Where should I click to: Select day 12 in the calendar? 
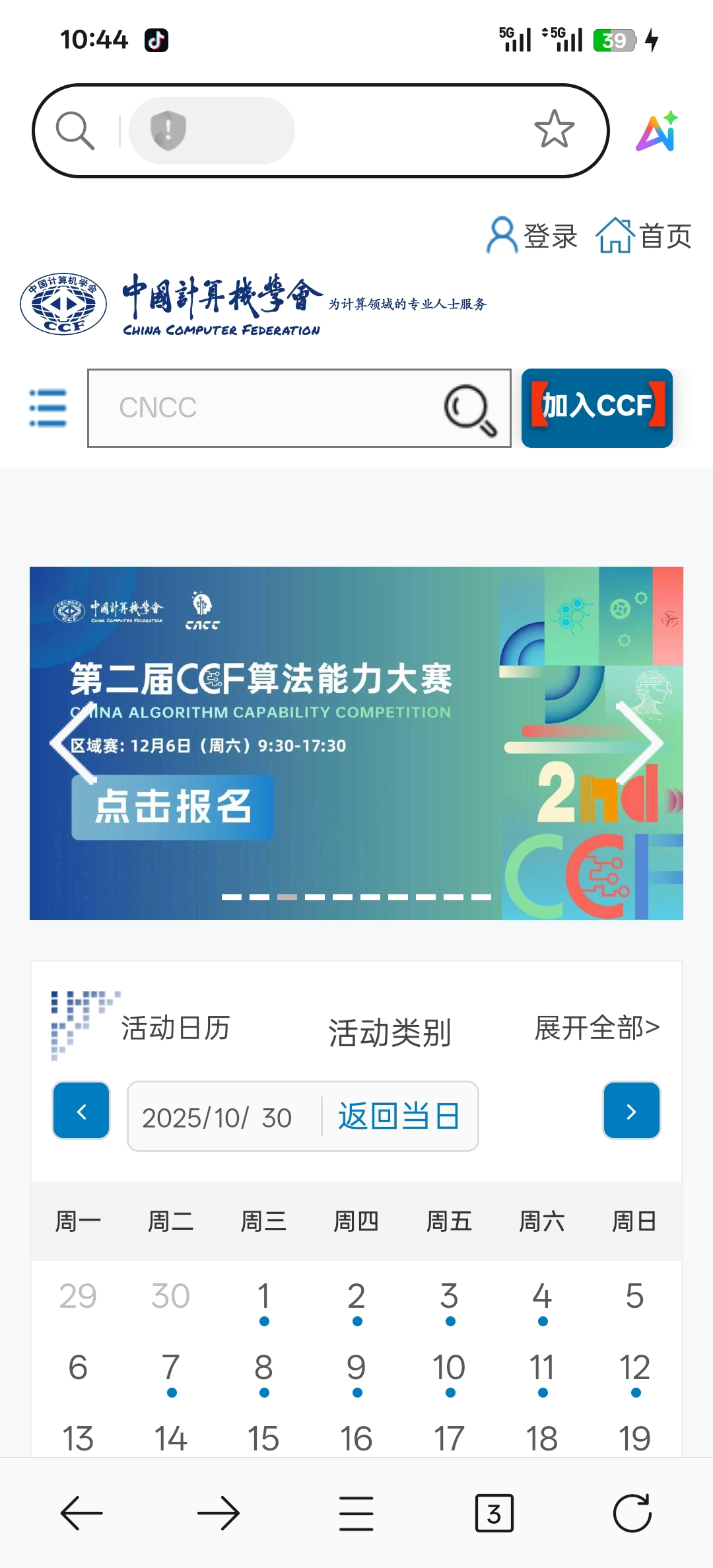click(x=634, y=1369)
